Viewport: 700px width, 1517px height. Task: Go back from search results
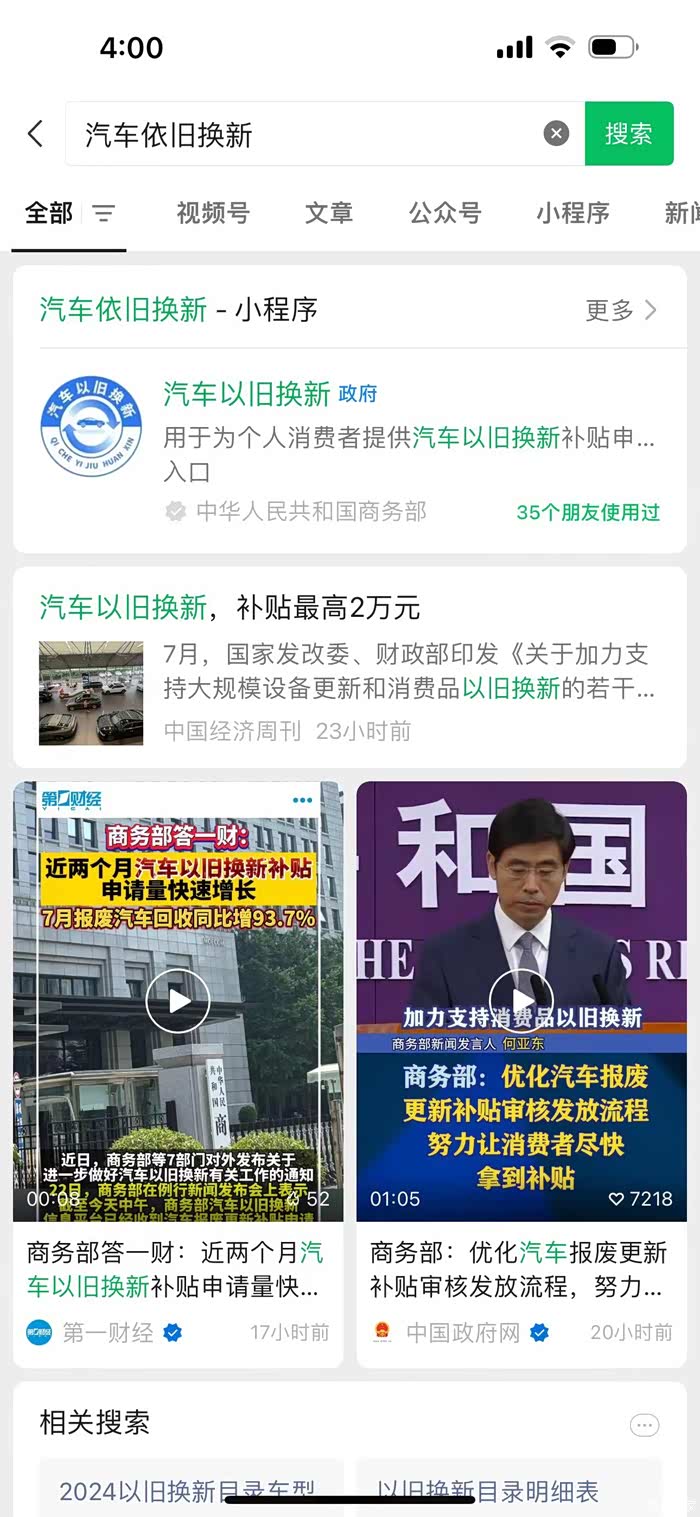[x=36, y=134]
